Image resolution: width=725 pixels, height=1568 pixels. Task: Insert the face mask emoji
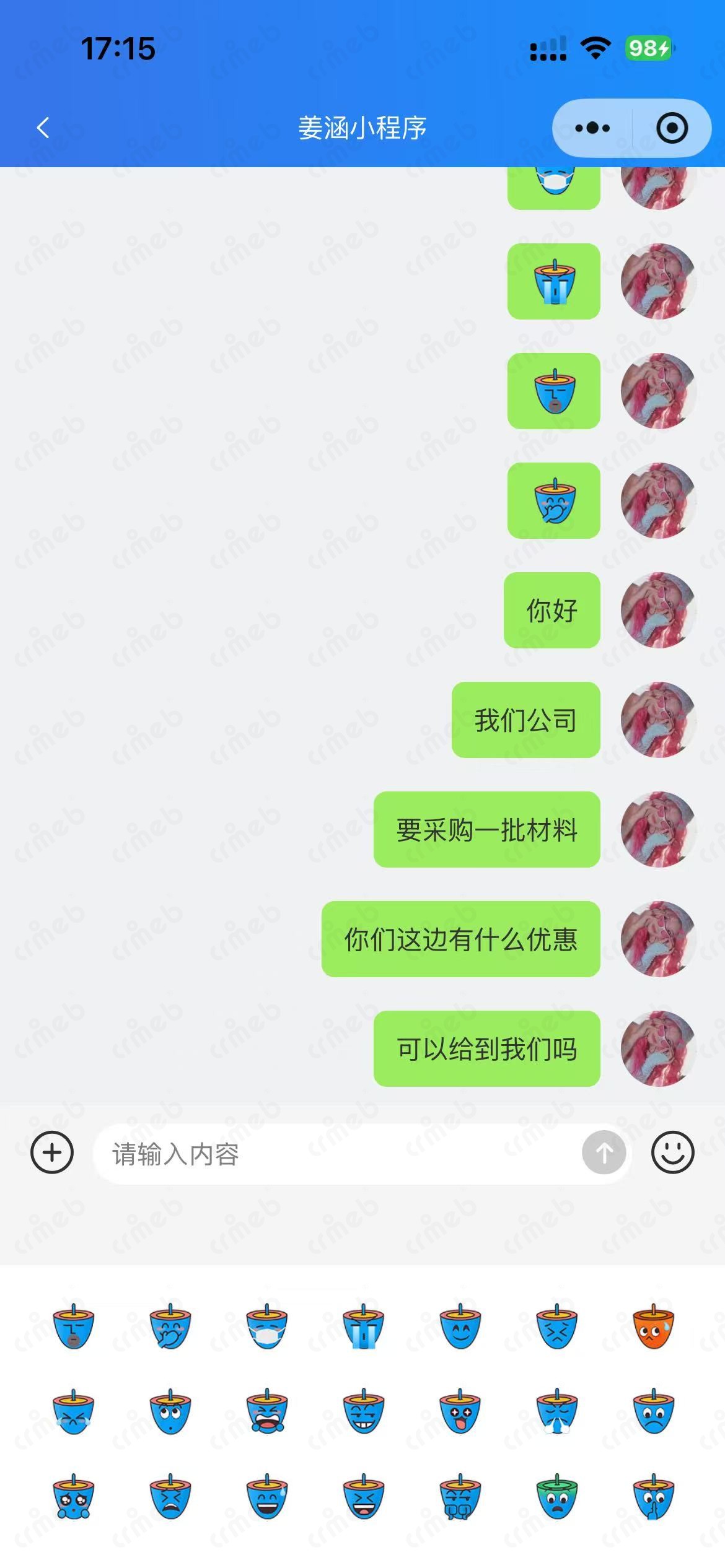(x=266, y=1326)
